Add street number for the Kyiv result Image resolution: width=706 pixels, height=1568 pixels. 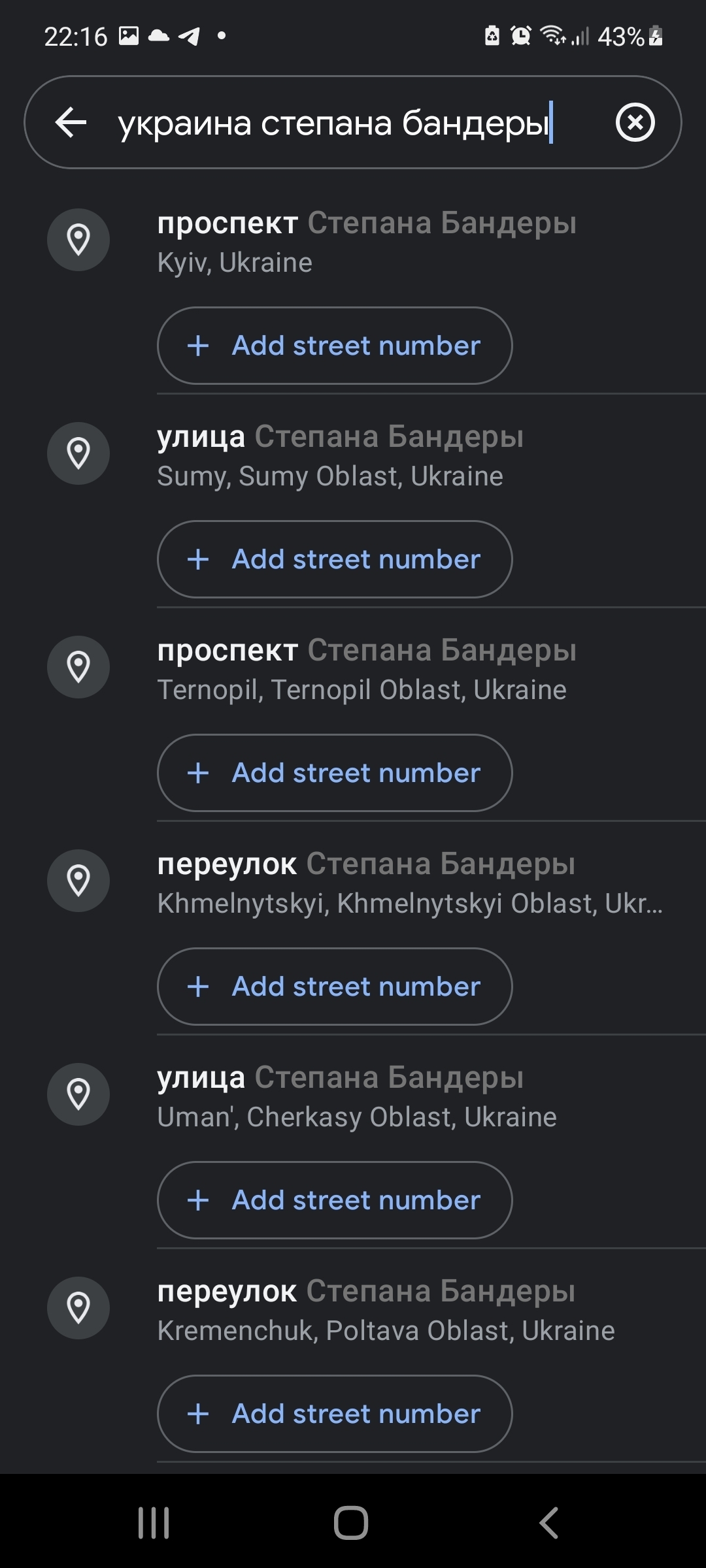point(334,346)
